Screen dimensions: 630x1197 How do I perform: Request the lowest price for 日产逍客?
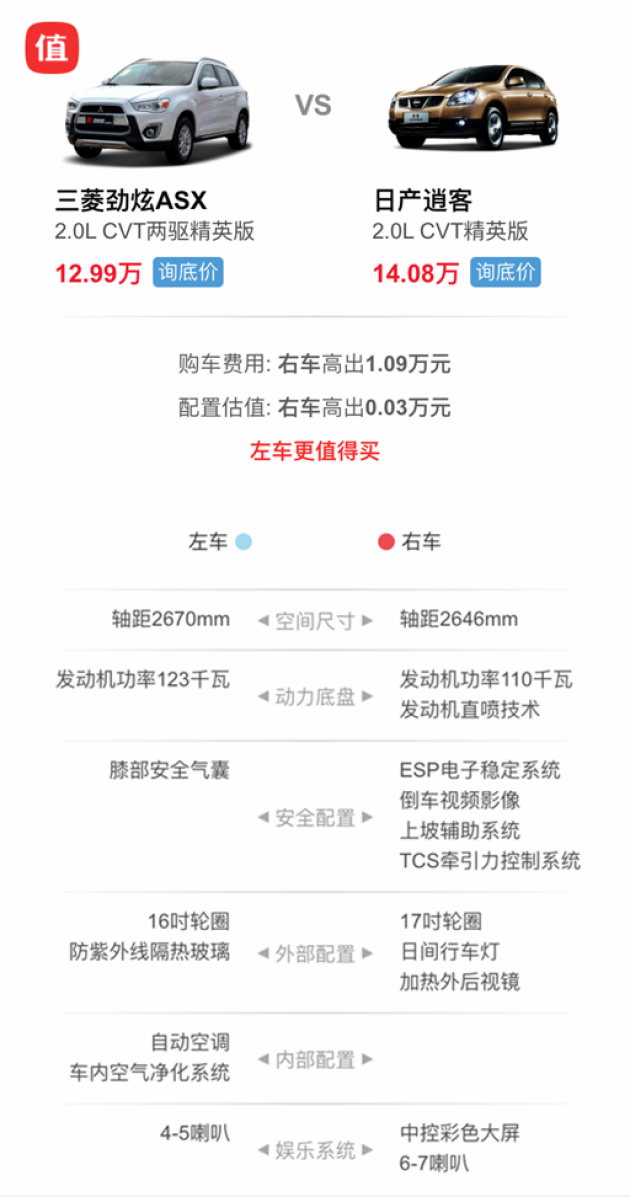505,272
